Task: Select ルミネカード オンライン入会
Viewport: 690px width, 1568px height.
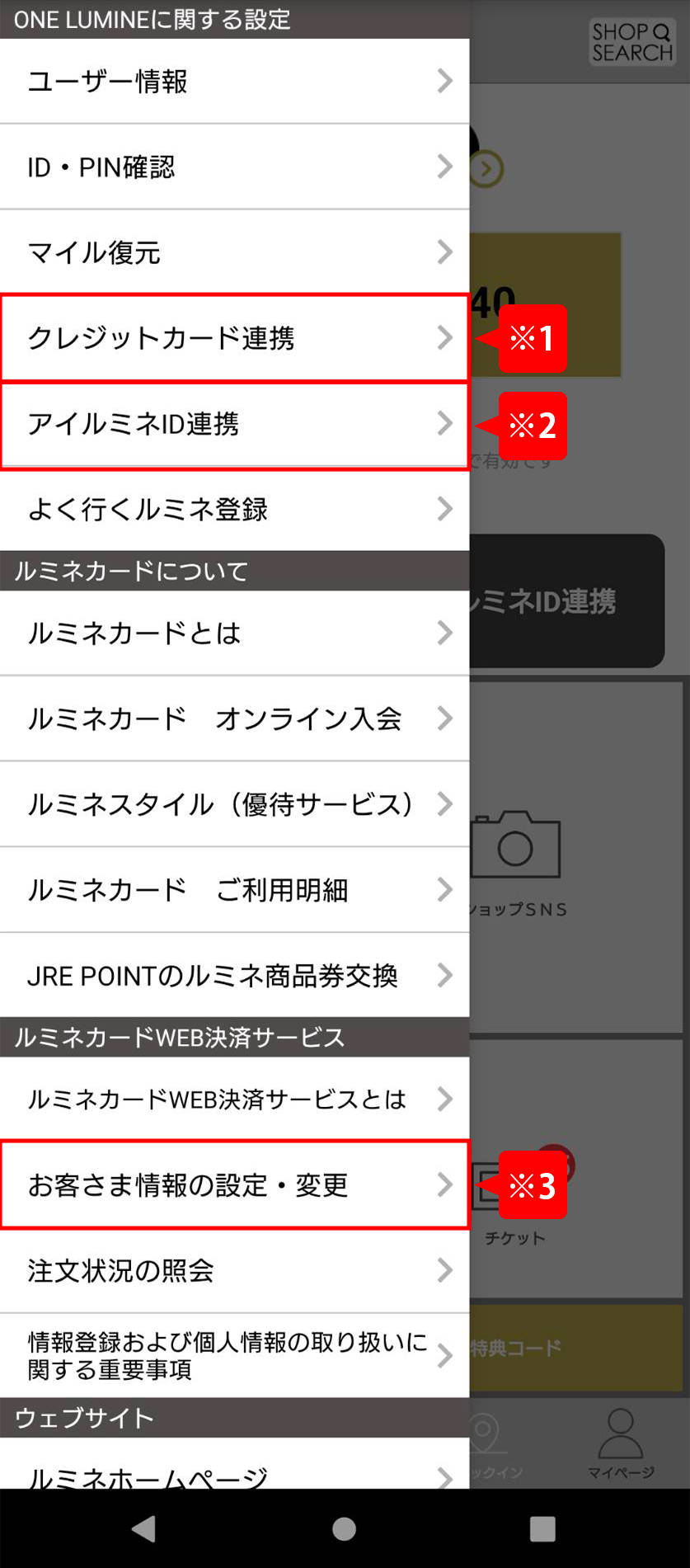Action: point(234,719)
